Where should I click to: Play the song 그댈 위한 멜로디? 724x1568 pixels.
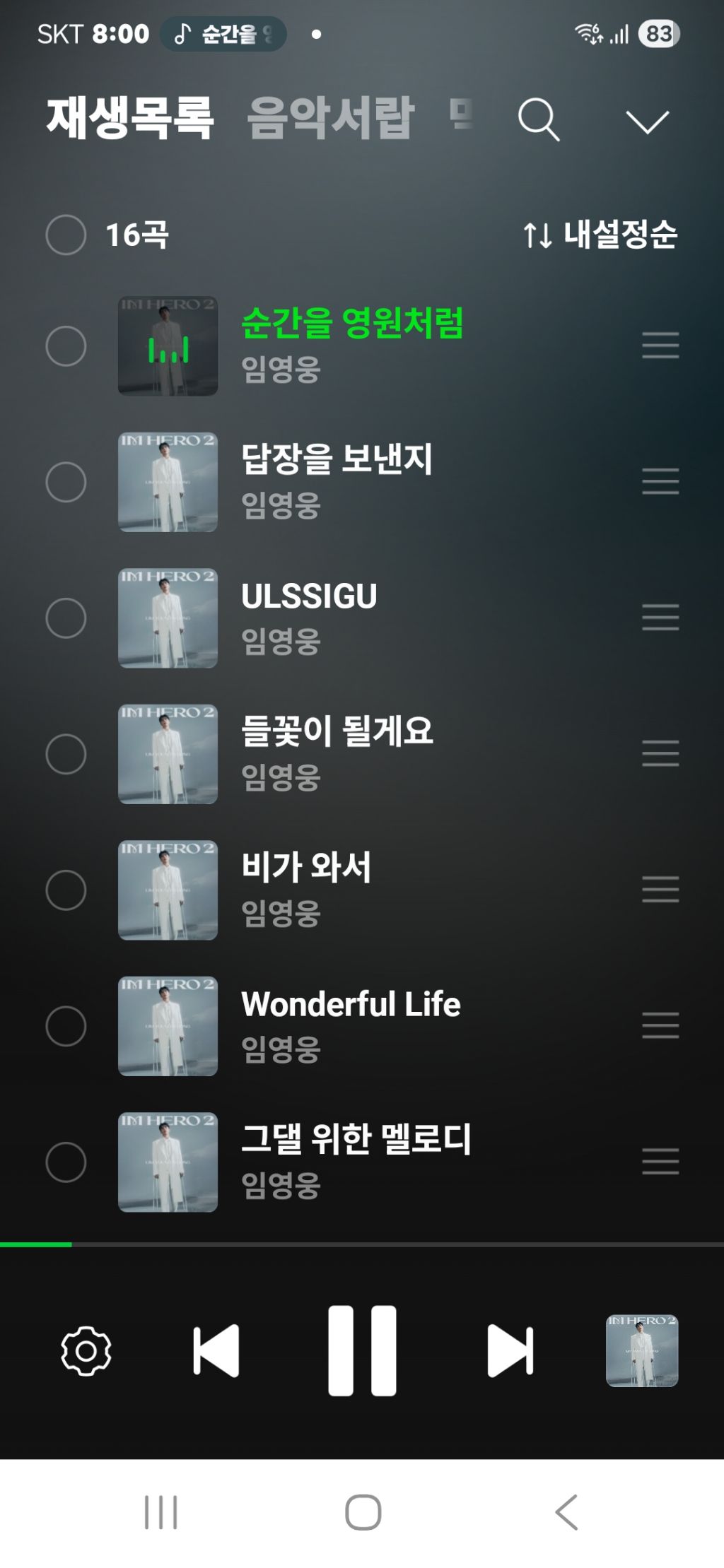click(x=356, y=1139)
